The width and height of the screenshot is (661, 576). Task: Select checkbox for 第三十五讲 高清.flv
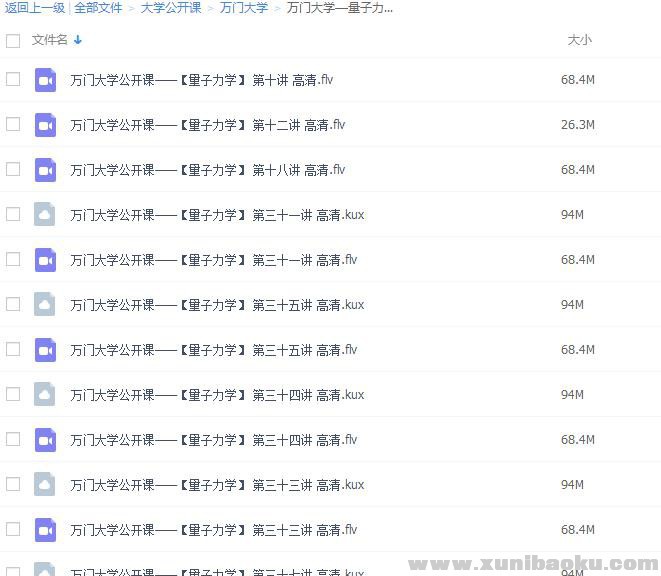[x=13, y=349]
